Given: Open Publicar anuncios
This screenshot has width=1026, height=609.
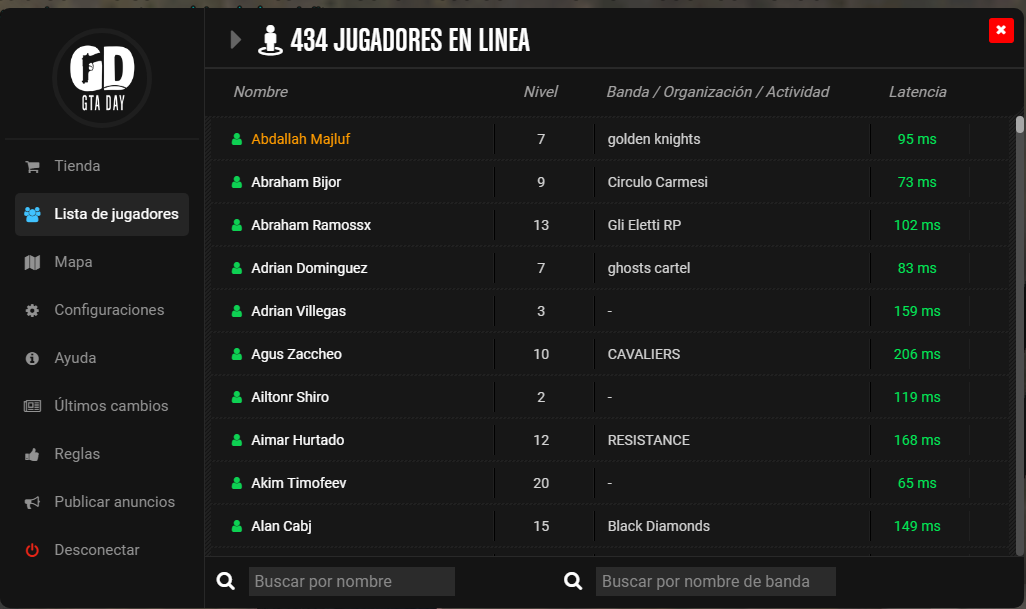Looking at the screenshot, I should pyautogui.click(x=114, y=502).
